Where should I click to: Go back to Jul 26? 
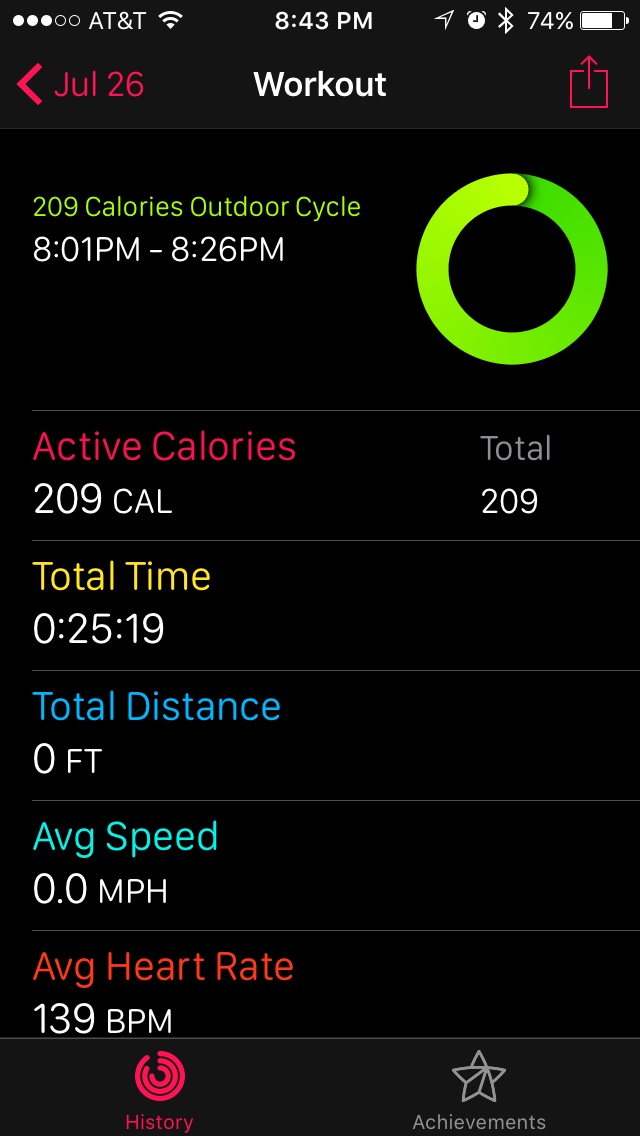(80, 85)
